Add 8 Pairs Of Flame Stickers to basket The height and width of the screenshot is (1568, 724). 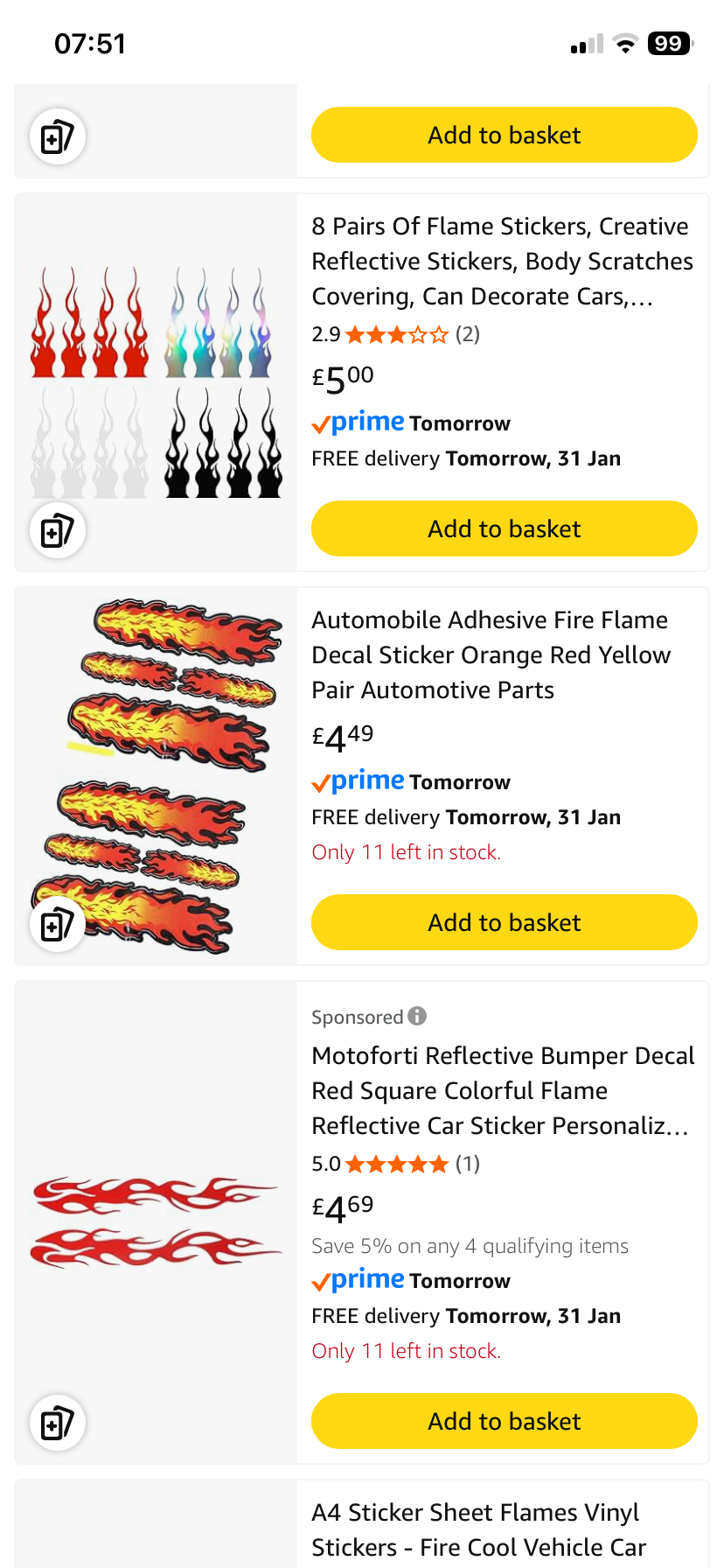pyautogui.click(x=504, y=528)
